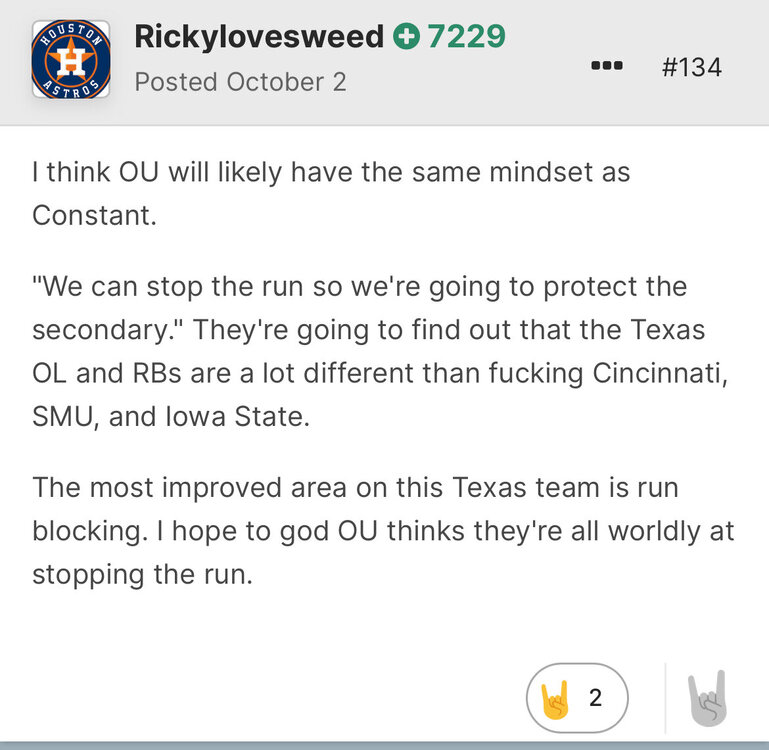The image size is (769, 750).
Task: React to this post with hook 'em
Action: [707, 698]
